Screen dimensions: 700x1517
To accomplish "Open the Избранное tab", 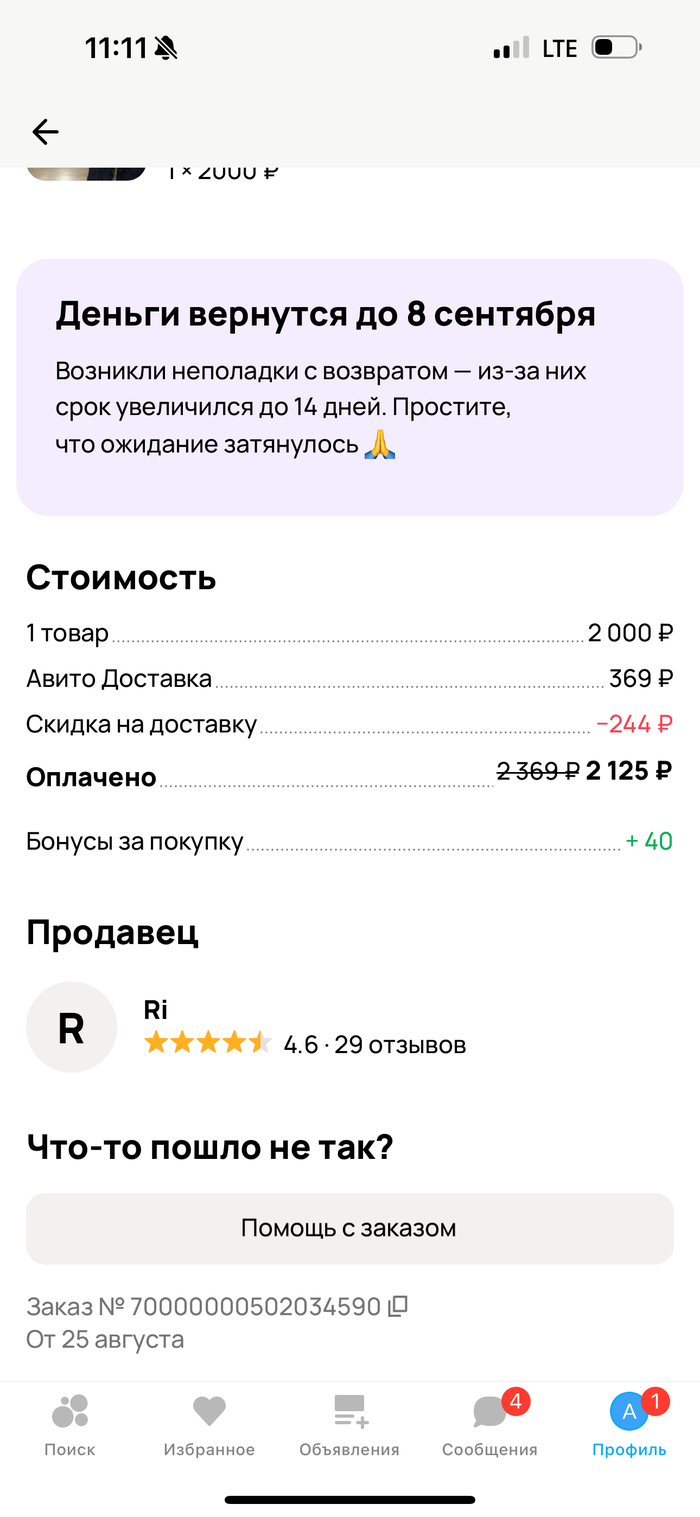I will click(x=209, y=1425).
